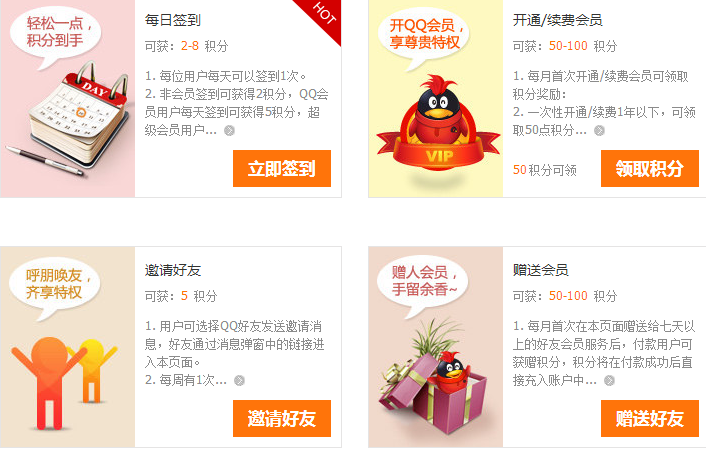Viewport: 706px width, 449px height.
Task: Expand the 每日签到 rules details
Action: point(229,131)
